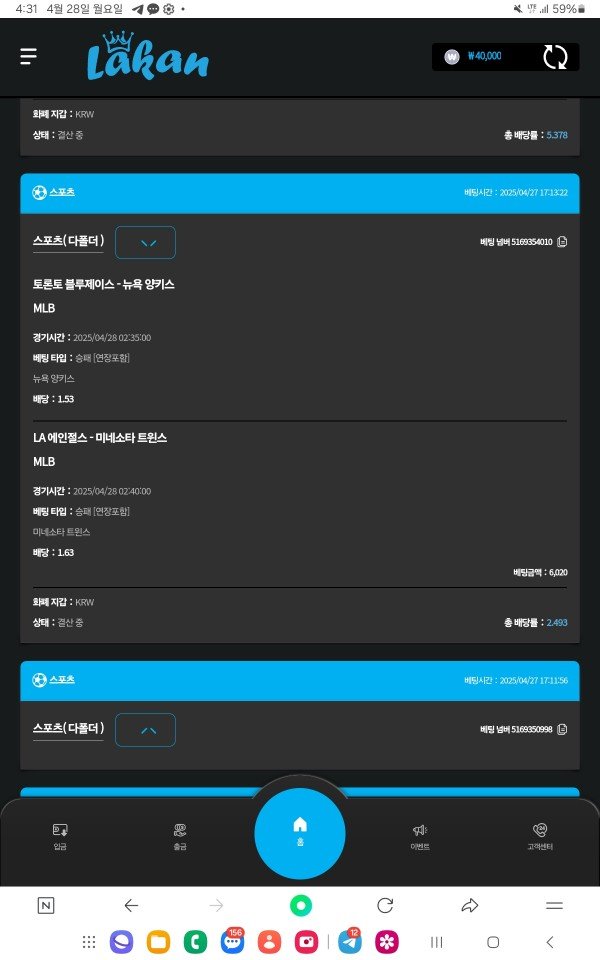Tap the Lakan logo
The height and width of the screenshot is (960, 600).
pyautogui.click(x=147, y=57)
